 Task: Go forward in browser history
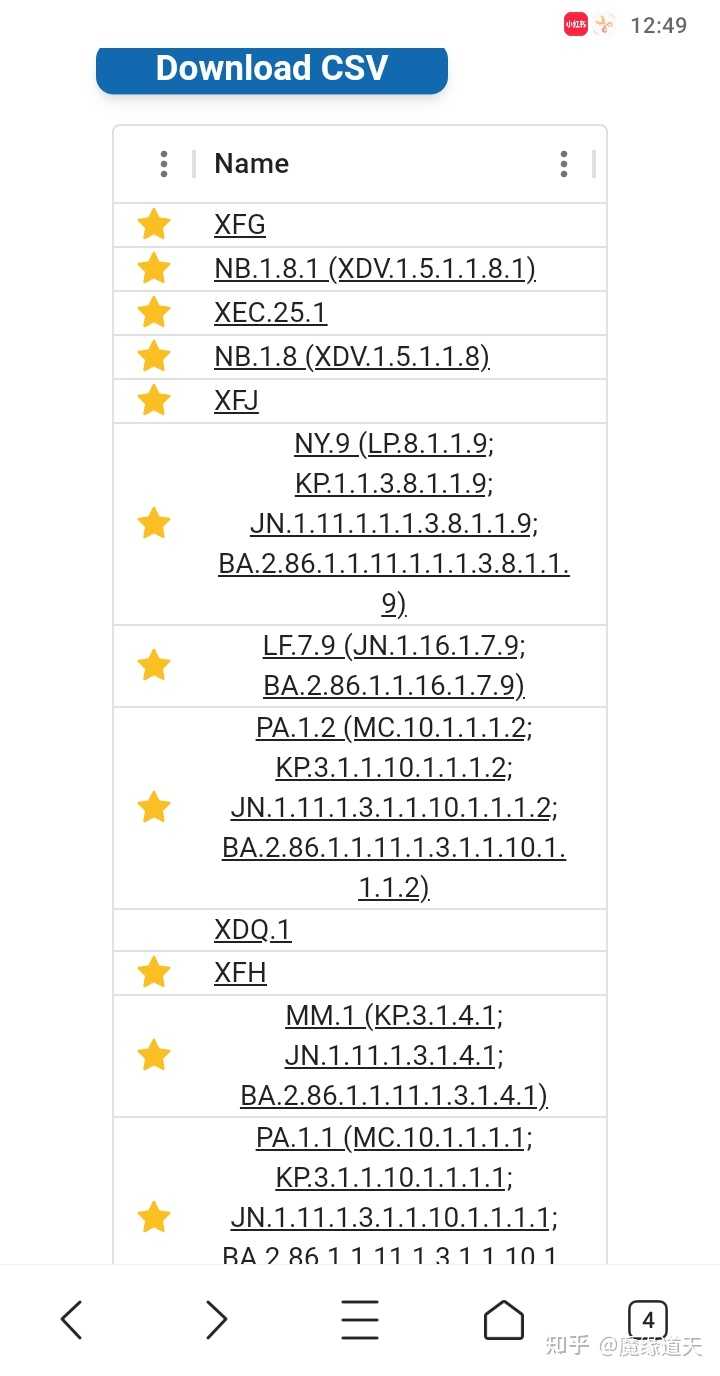point(216,1320)
